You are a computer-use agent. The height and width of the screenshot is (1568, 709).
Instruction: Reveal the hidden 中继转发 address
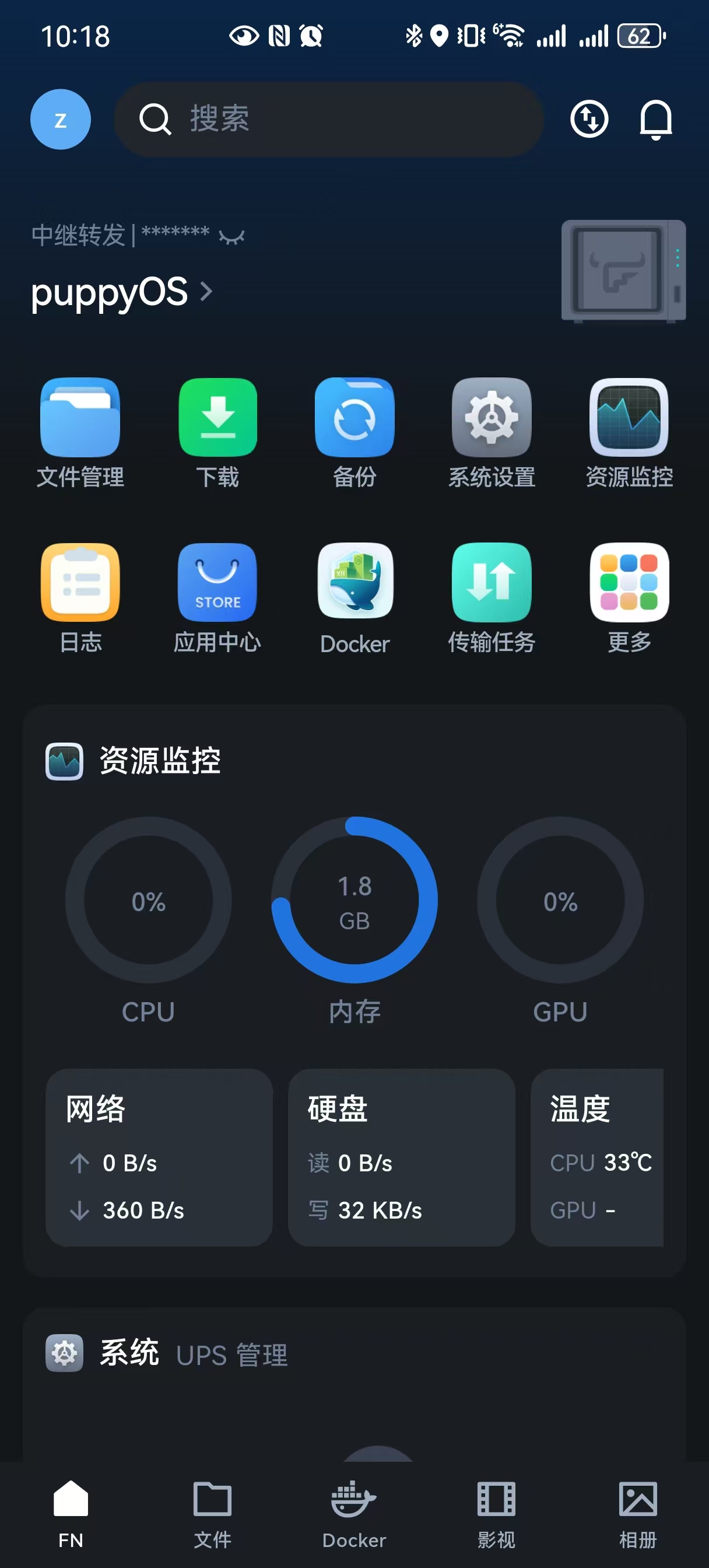pyautogui.click(x=232, y=236)
